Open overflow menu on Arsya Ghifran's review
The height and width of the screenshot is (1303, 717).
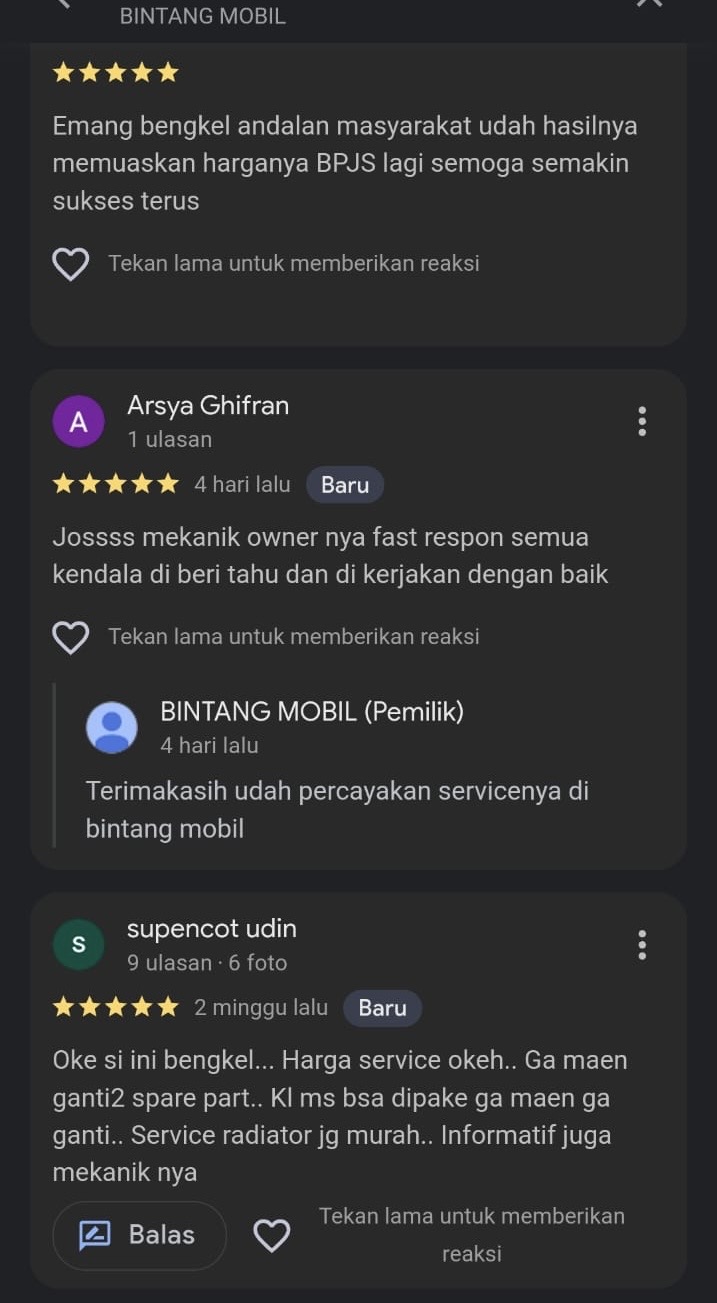click(642, 422)
